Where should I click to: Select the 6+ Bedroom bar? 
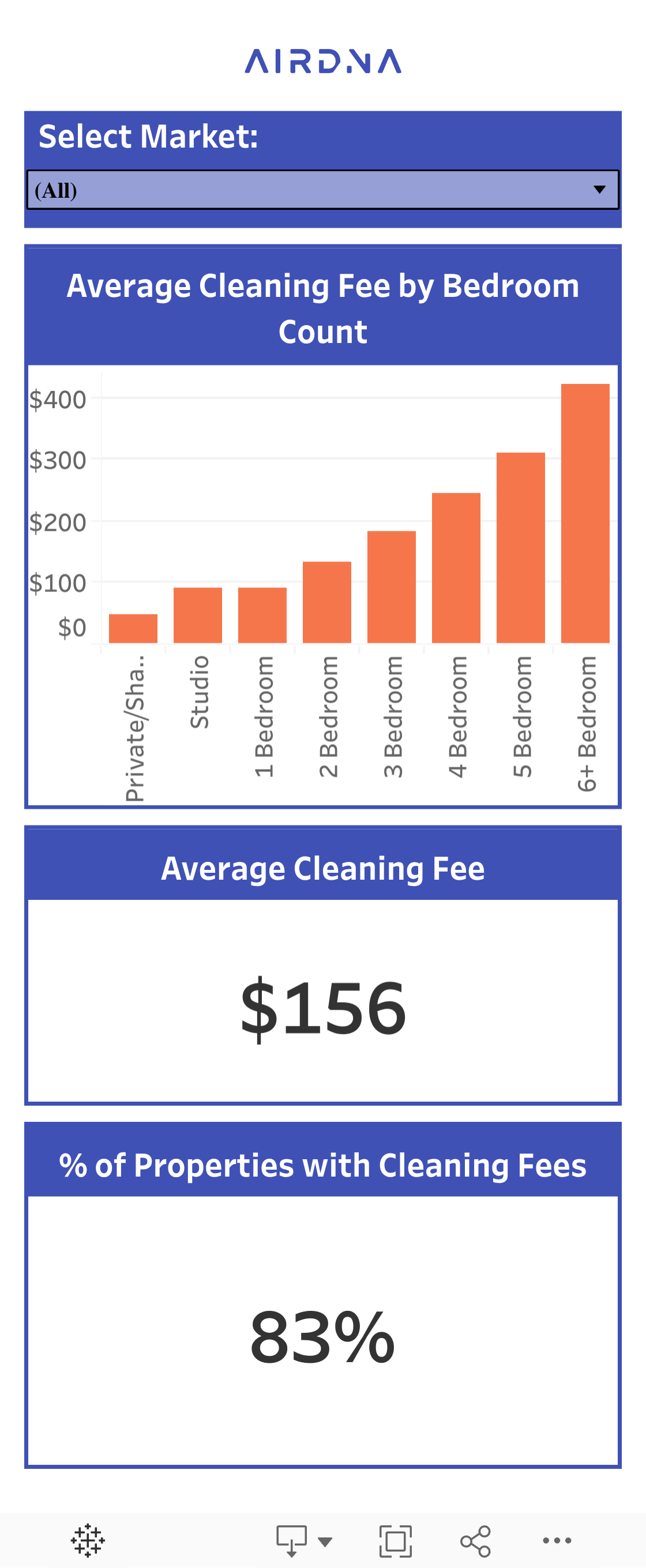tap(584, 513)
